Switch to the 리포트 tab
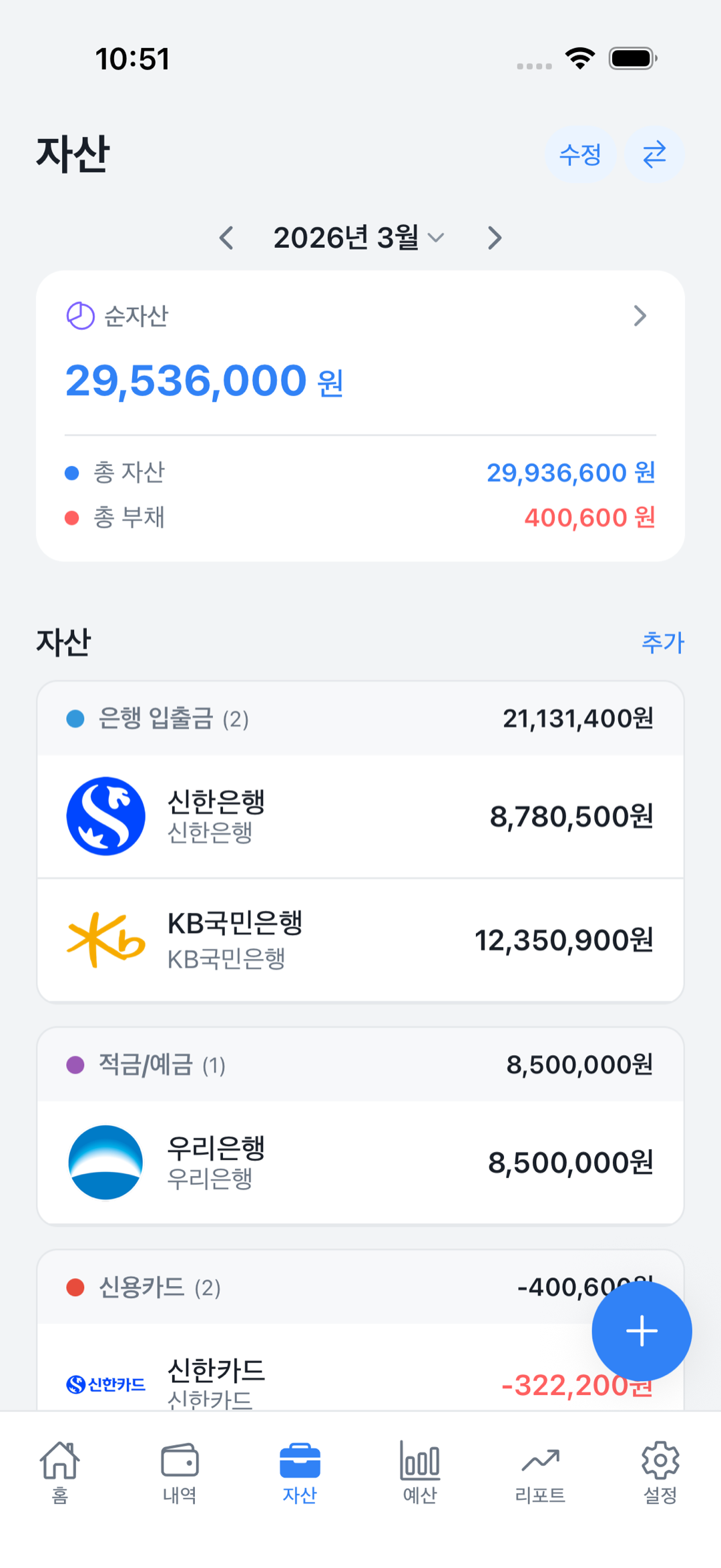Image resolution: width=721 pixels, height=1568 pixels. click(540, 1472)
